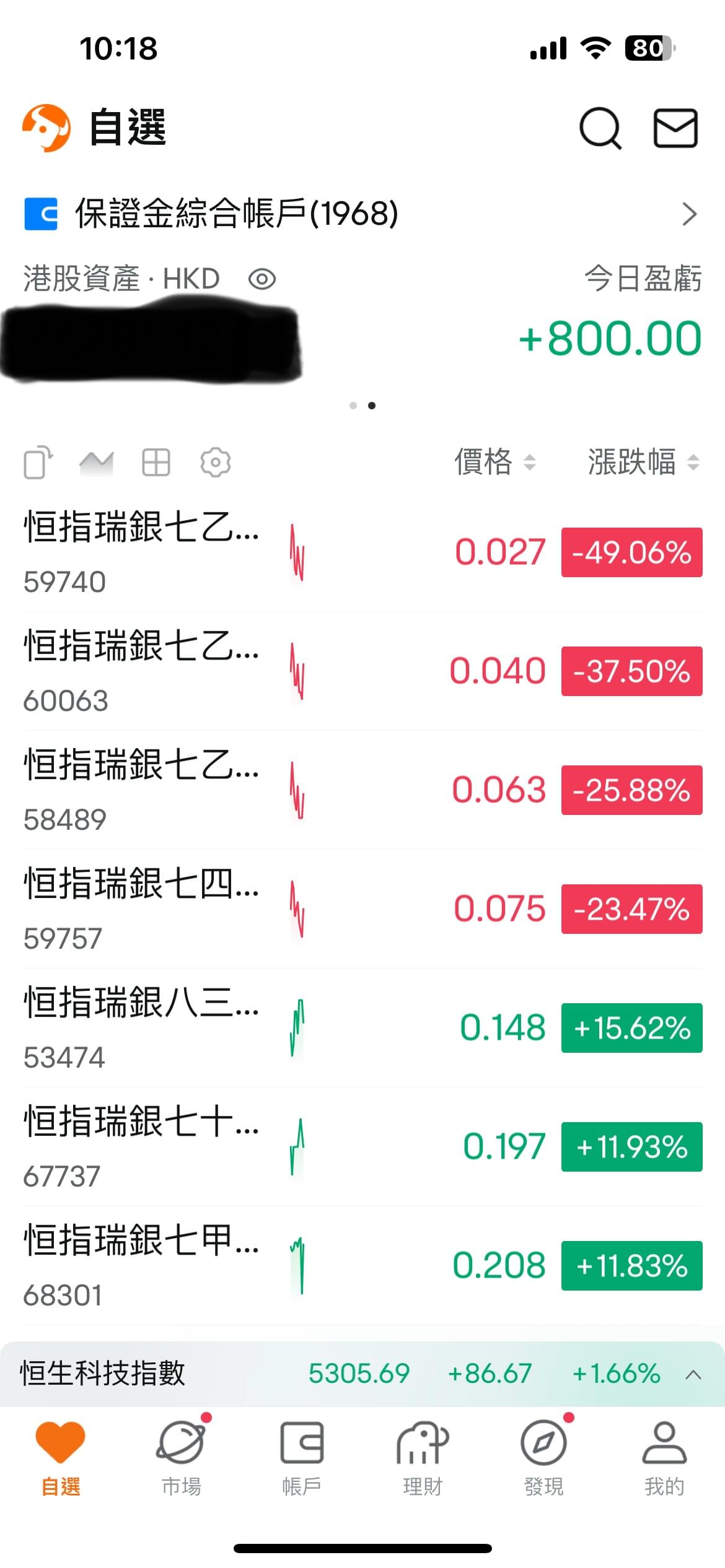This screenshot has height=1568, width=725.
Task: Expand the 恒生科技指數 index bar
Action: [x=362, y=1374]
